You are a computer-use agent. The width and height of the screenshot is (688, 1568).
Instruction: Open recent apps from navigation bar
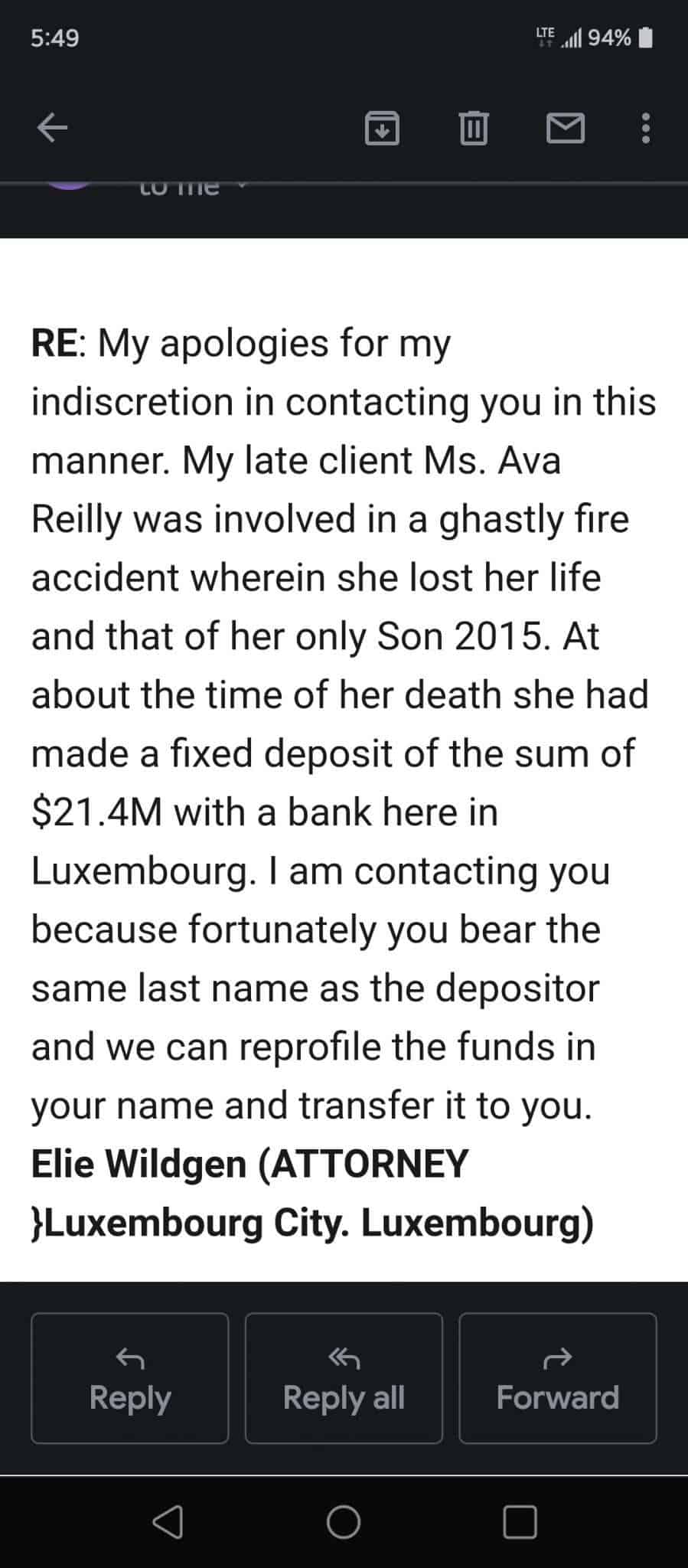(x=520, y=1521)
